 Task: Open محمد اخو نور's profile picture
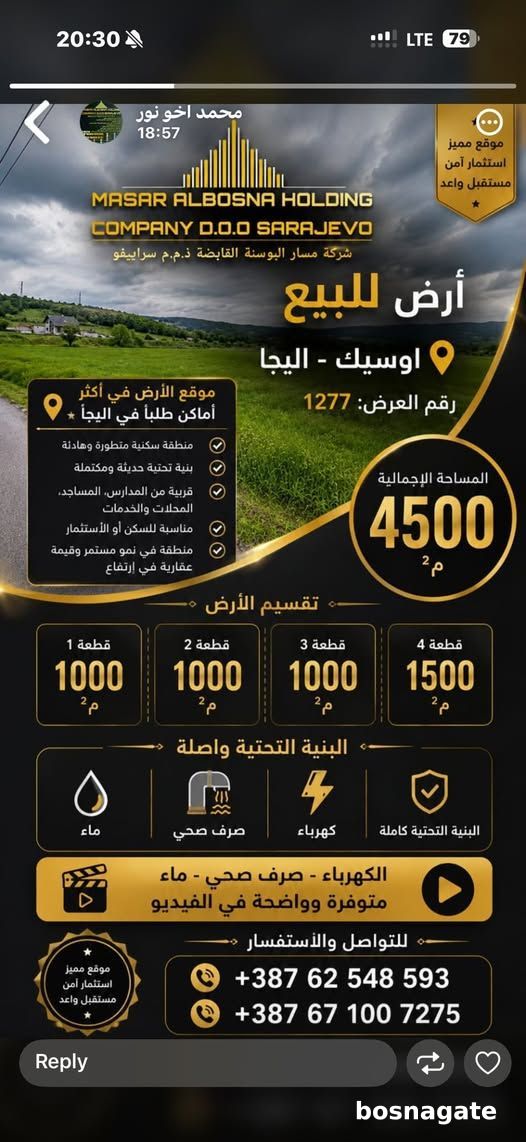pos(101,122)
